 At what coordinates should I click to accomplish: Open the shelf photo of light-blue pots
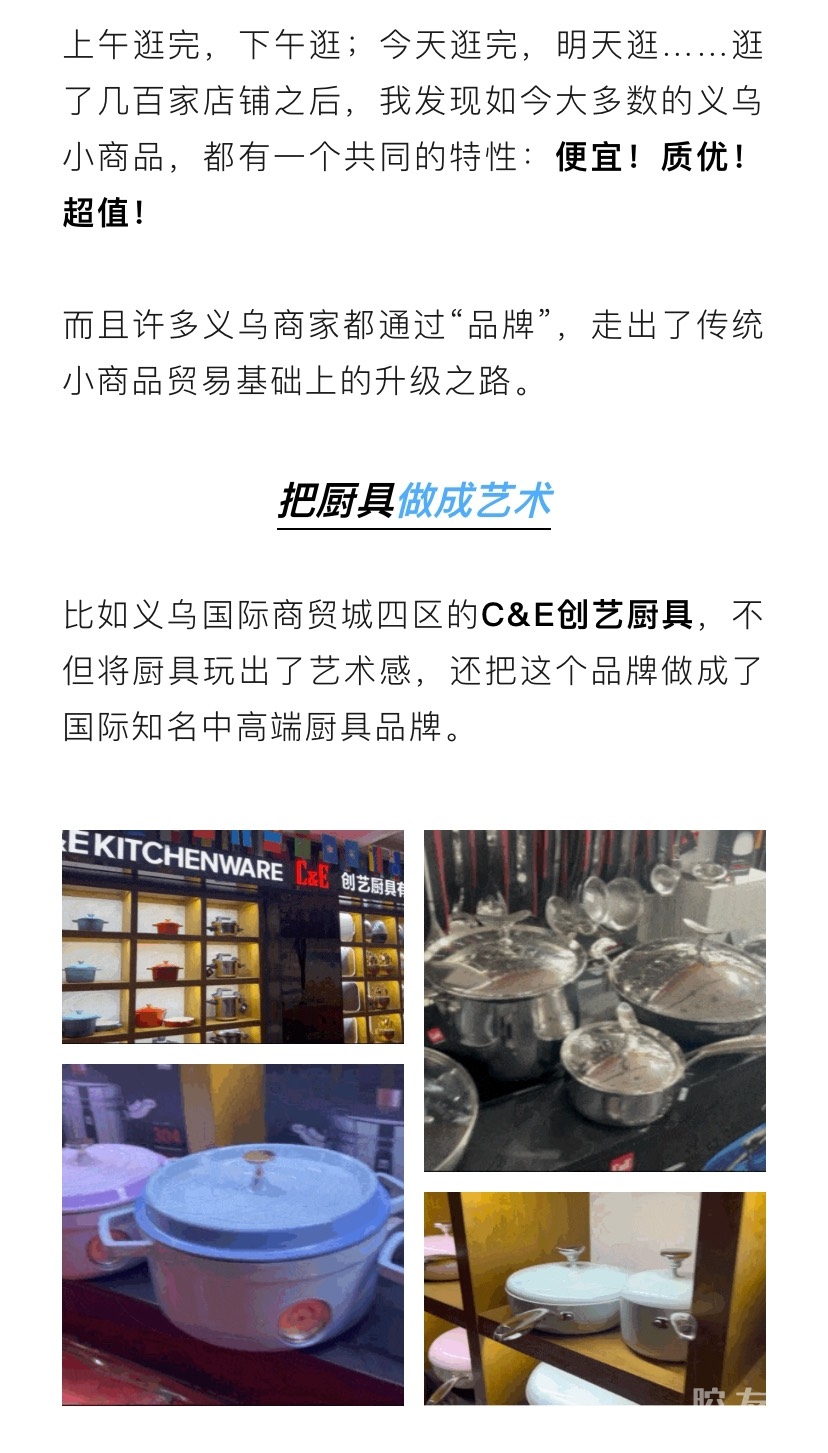[594, 1298]
